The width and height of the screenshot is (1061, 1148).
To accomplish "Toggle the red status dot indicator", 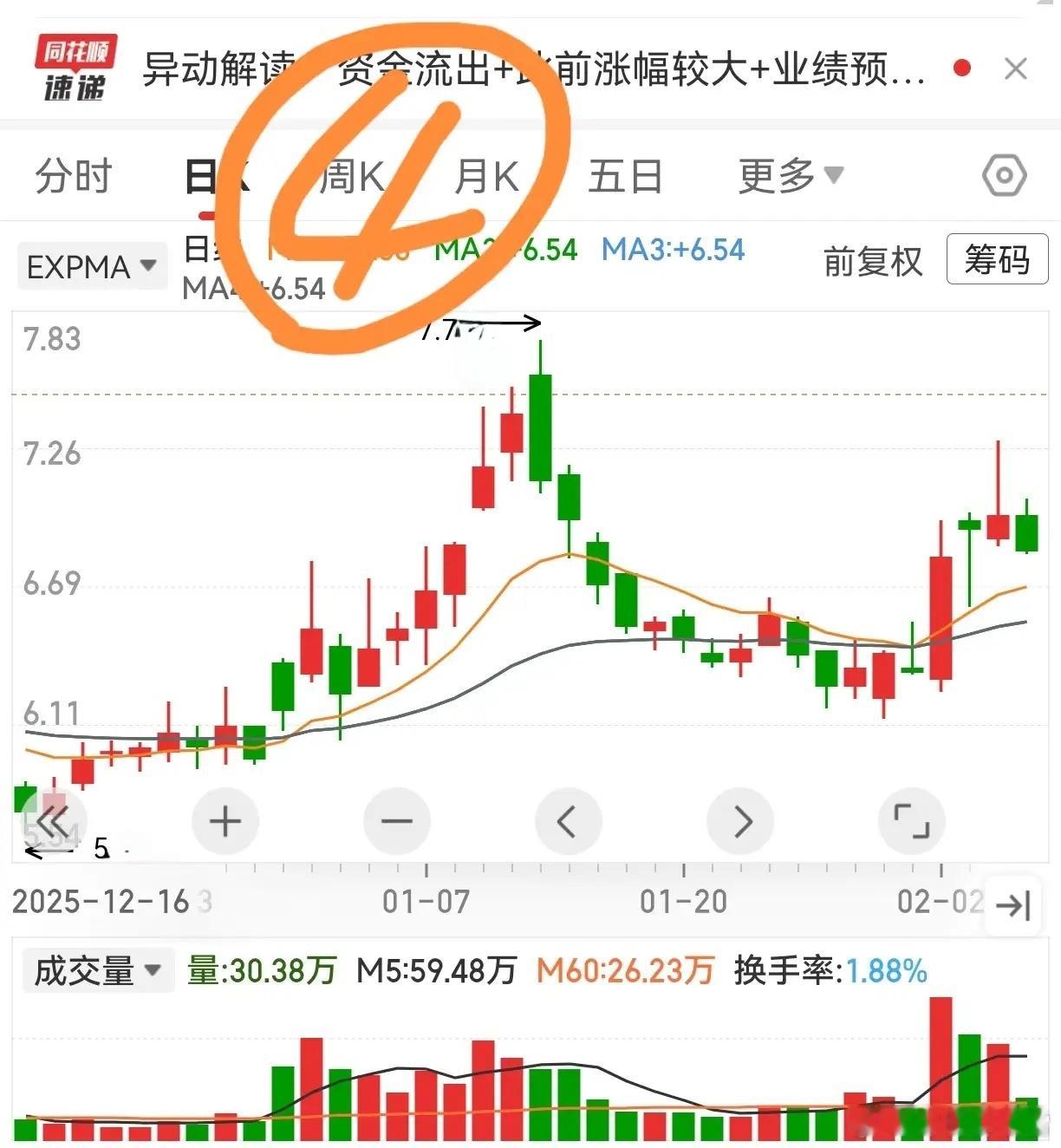I will 962,67.
